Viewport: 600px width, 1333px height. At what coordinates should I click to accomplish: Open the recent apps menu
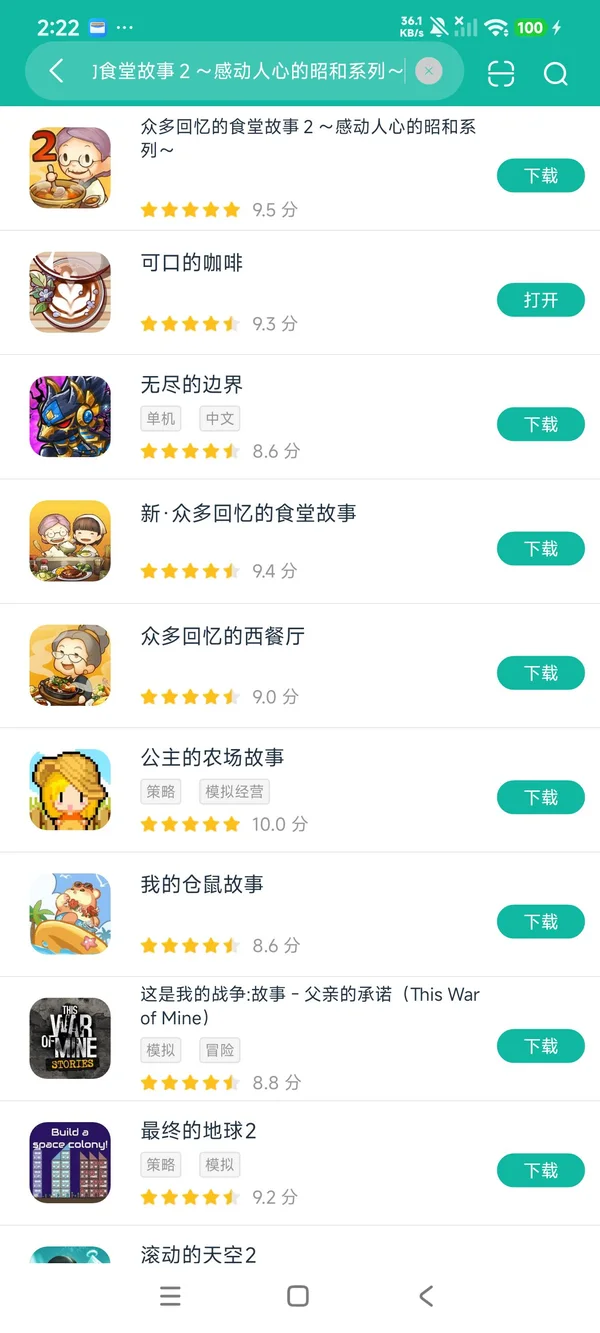coord(171,1296)
